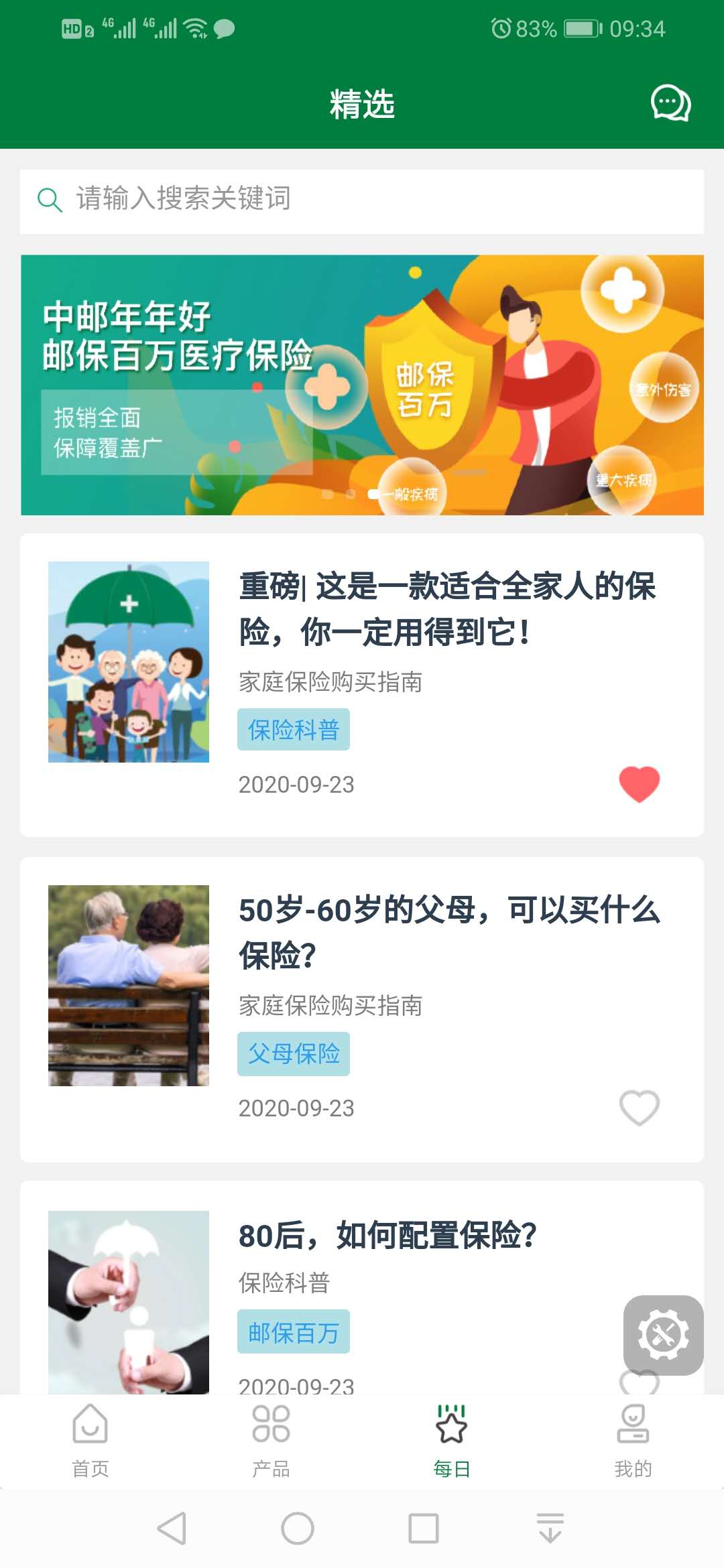The image size is (724, 1568).
Task: Select the 父母保险 tag chip
Action: [x=294, y=1053]
